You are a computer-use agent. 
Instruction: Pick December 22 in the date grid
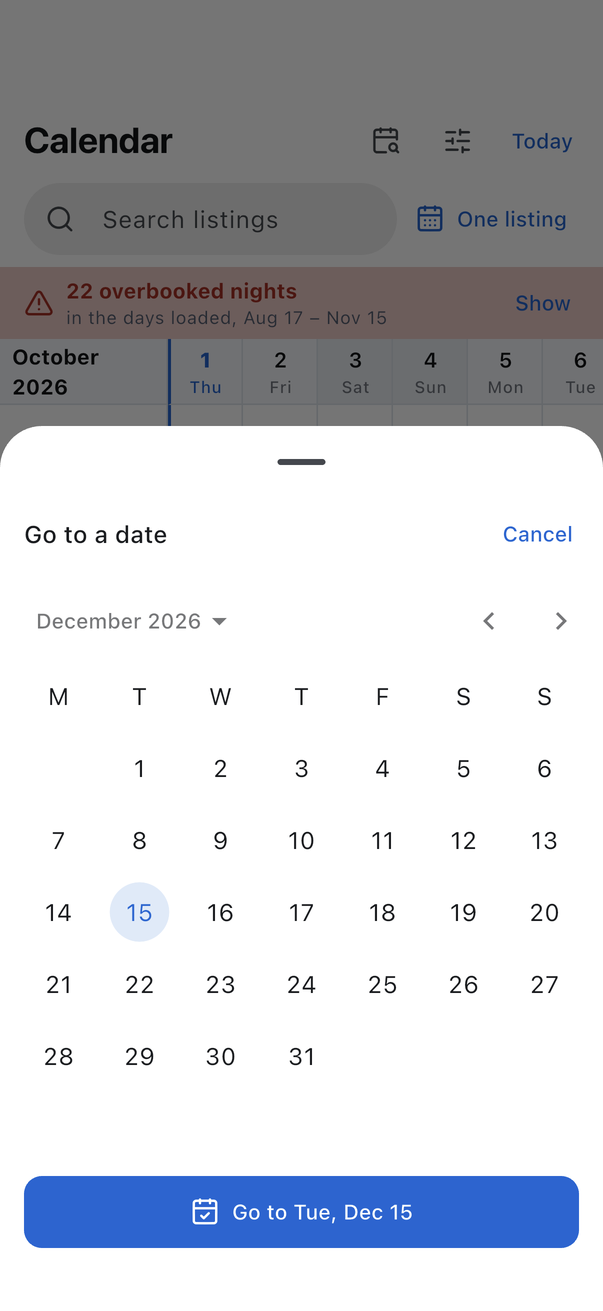point(139,985)
